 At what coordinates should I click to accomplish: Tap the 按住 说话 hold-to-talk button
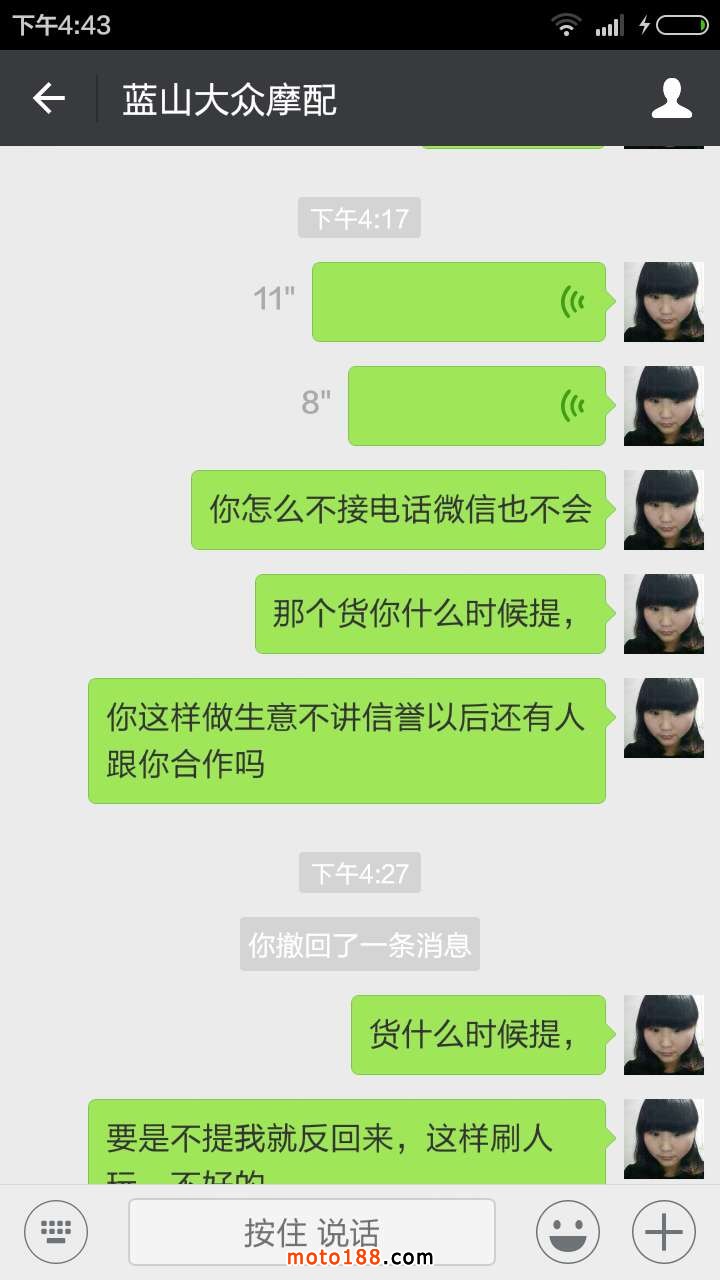312,1231
